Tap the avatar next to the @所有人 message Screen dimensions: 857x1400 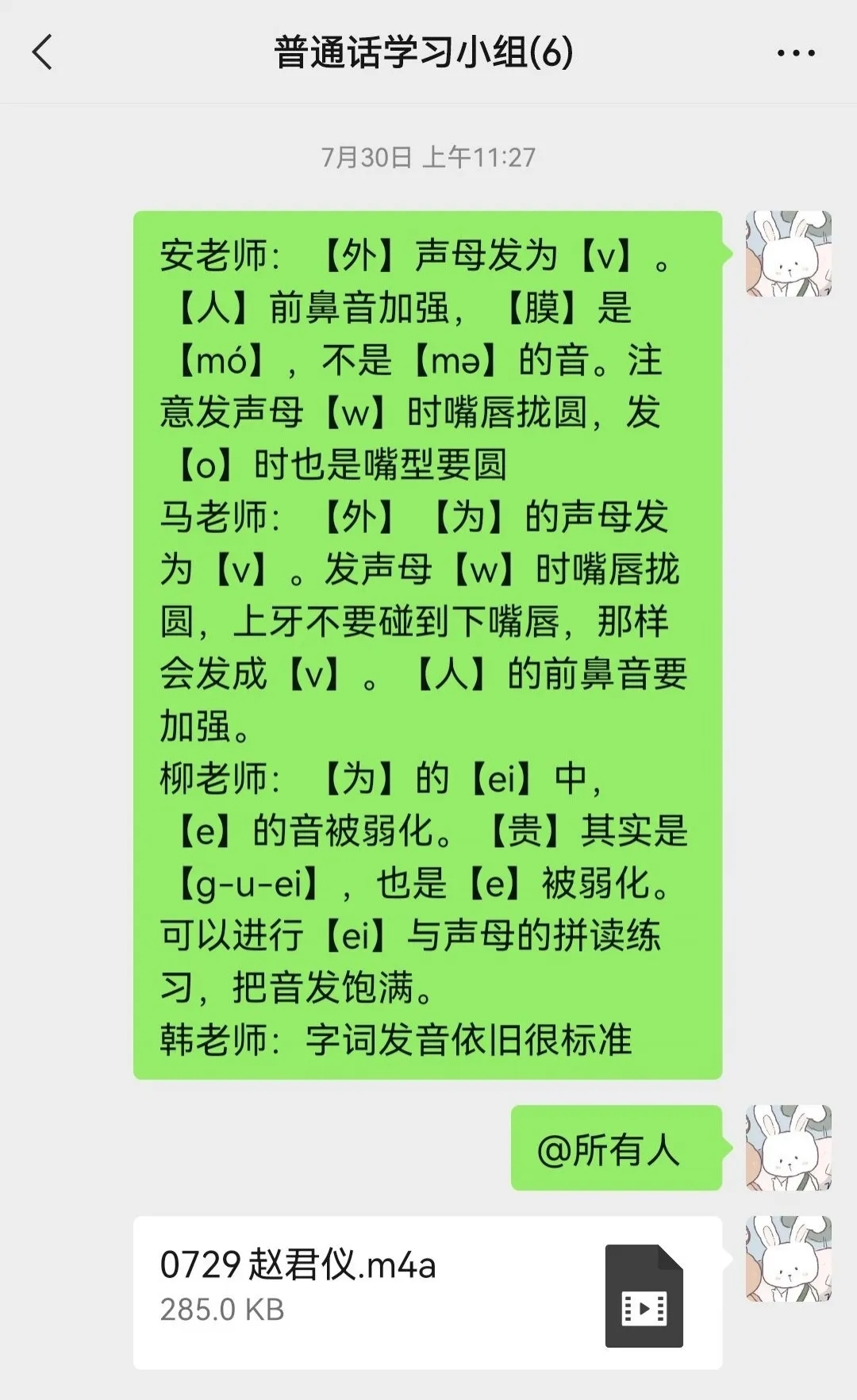(788, 1147)
